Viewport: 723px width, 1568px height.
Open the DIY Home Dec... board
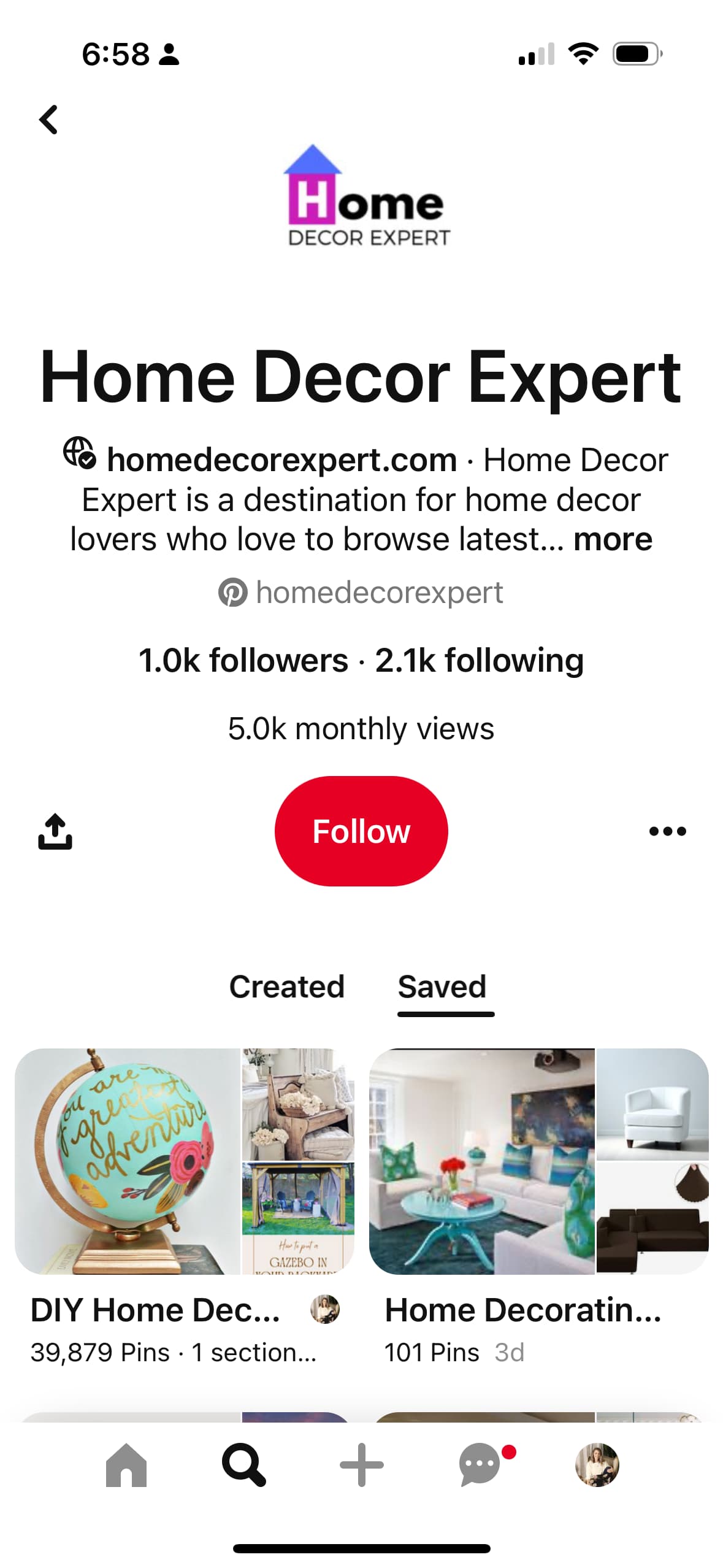(184, 1161)
